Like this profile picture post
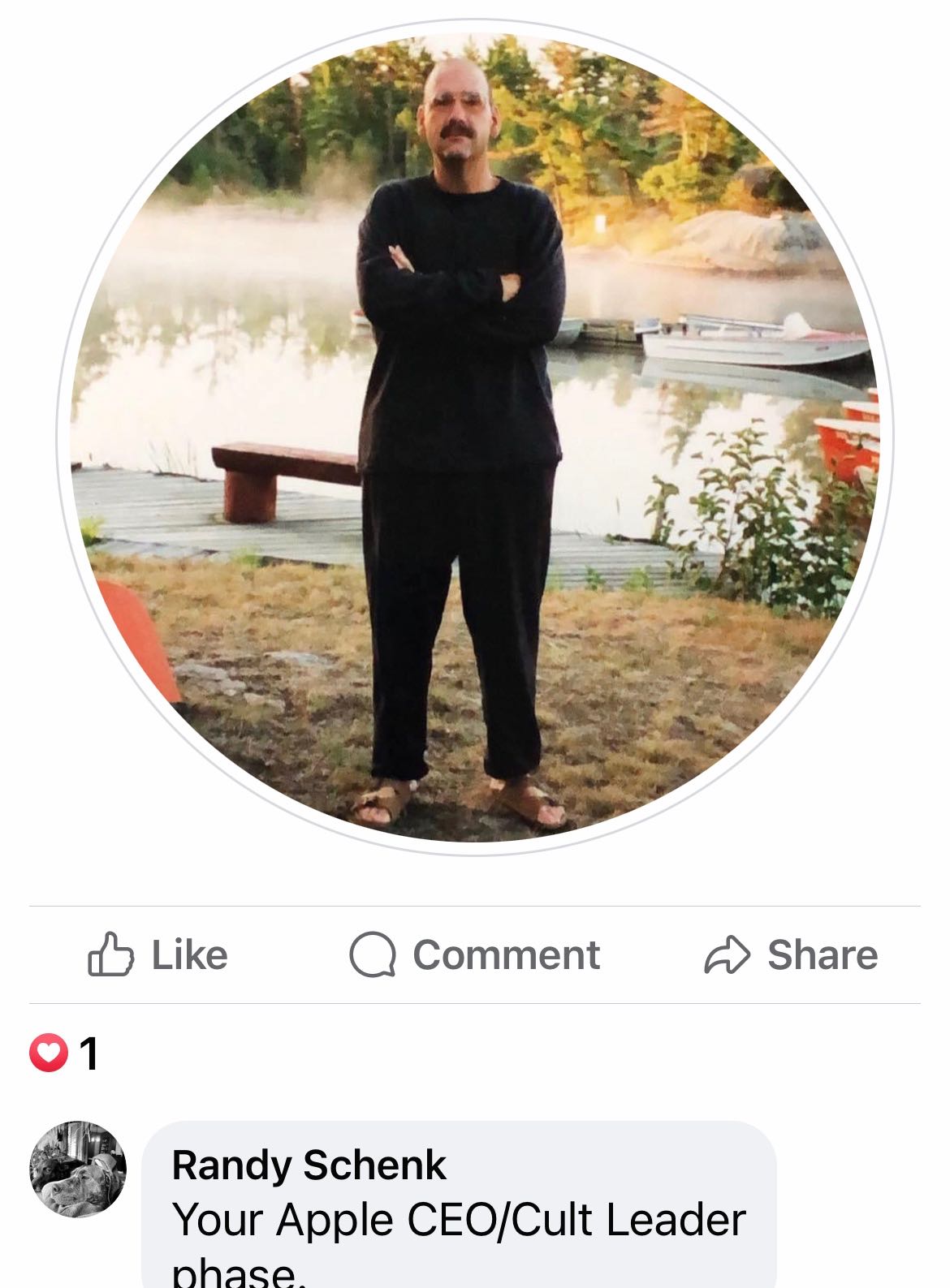Screen dimensions: 950x1288 tap(158, 954)
